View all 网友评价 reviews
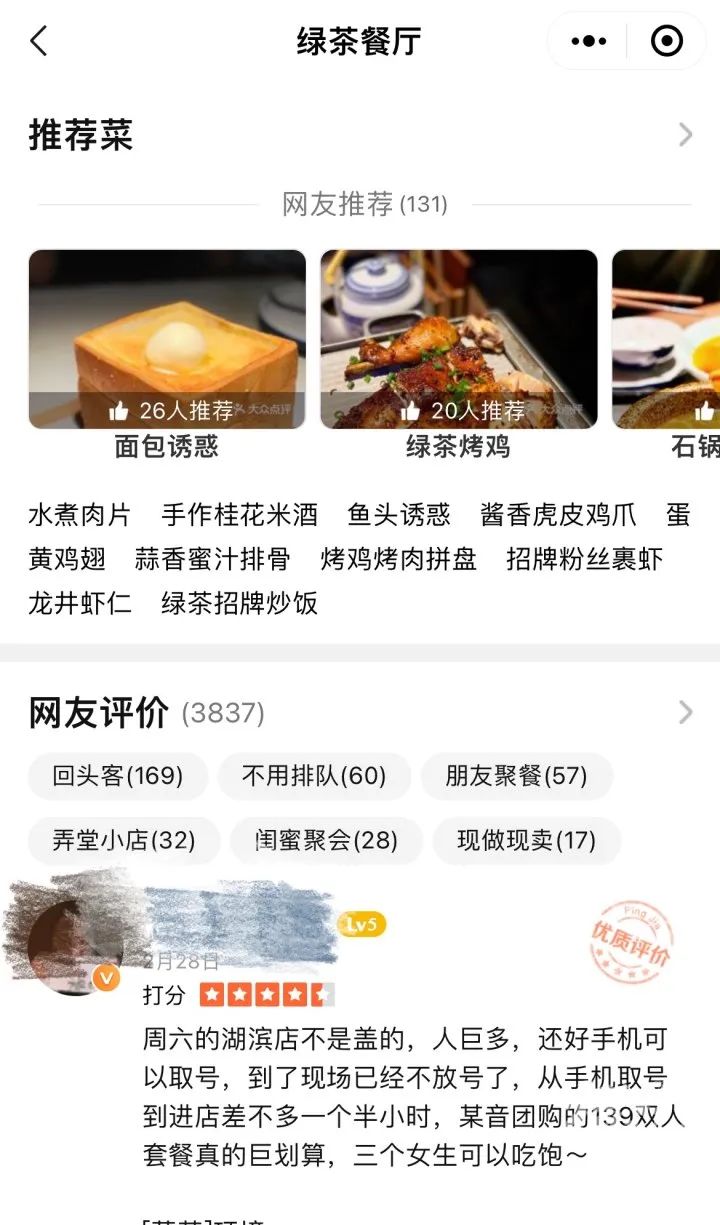The height and width of the screenshot is (1225, 720). coord(685,712)
